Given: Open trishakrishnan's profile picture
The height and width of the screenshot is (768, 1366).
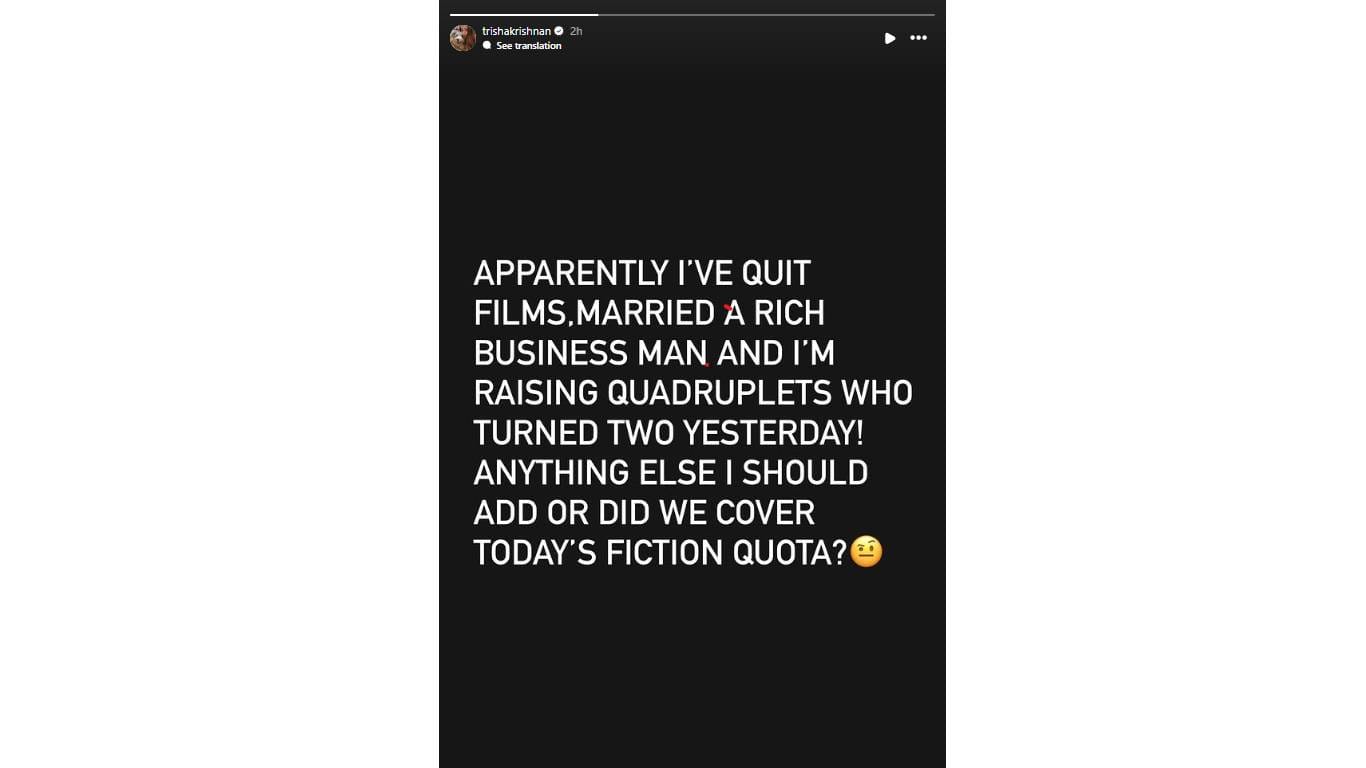Looking at the screenshot, I should [x=463, y=38].
